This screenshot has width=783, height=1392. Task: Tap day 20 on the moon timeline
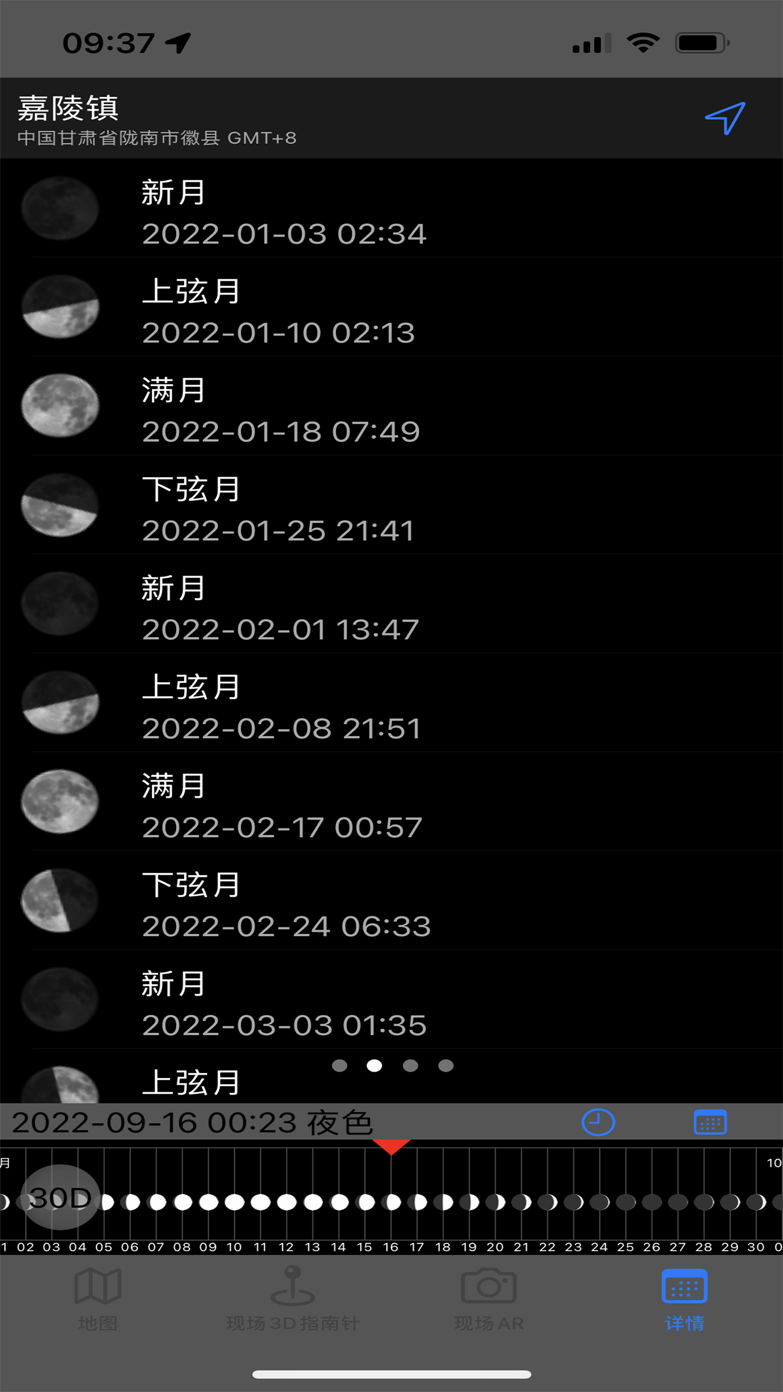496,1202
